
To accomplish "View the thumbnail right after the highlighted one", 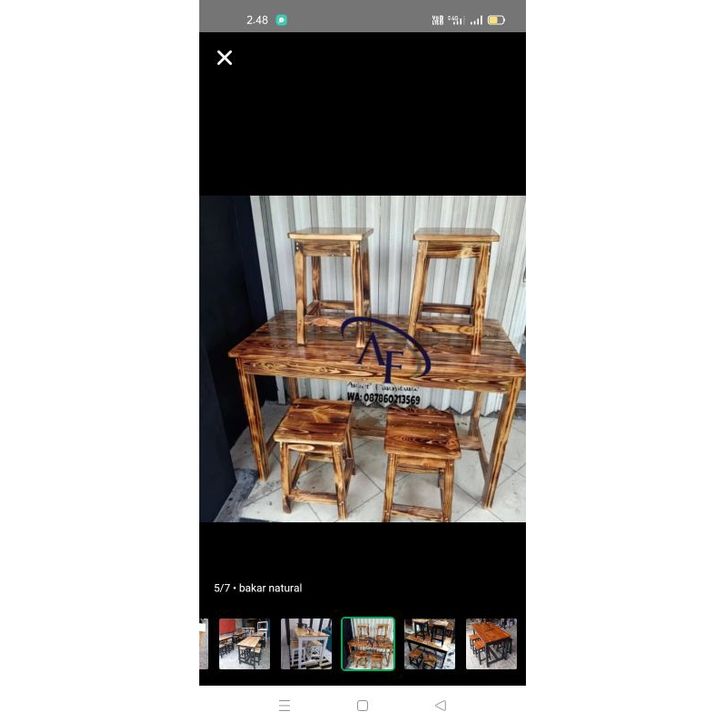I will tap(430, 643).
